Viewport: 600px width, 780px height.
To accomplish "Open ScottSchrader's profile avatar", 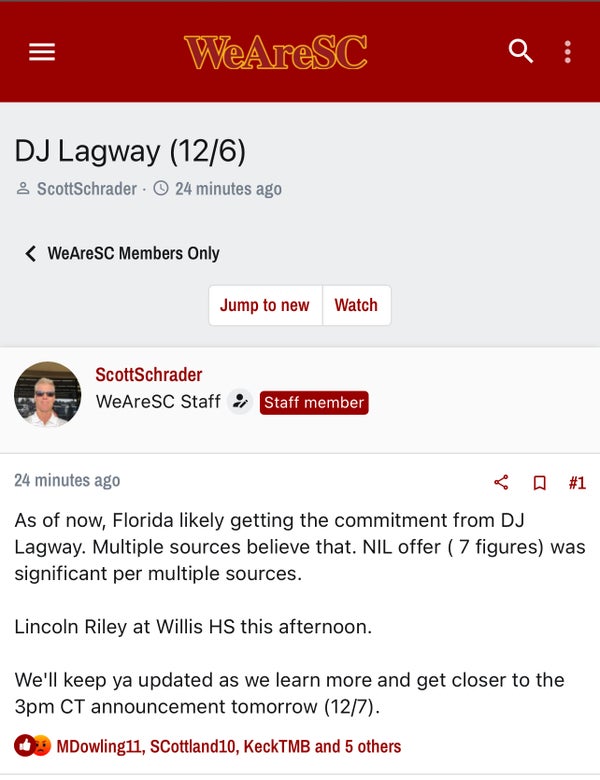I will [47, 395].
